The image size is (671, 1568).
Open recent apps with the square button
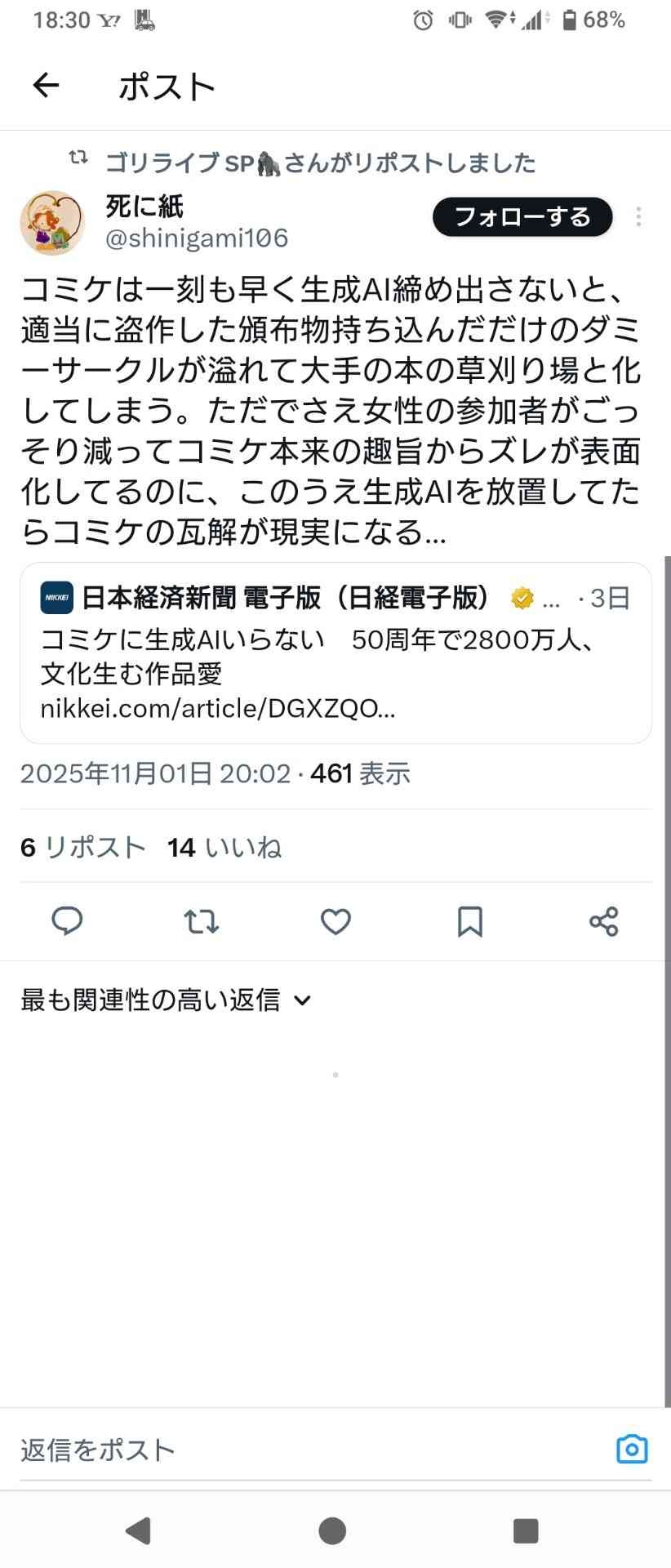pos(526,1530)
